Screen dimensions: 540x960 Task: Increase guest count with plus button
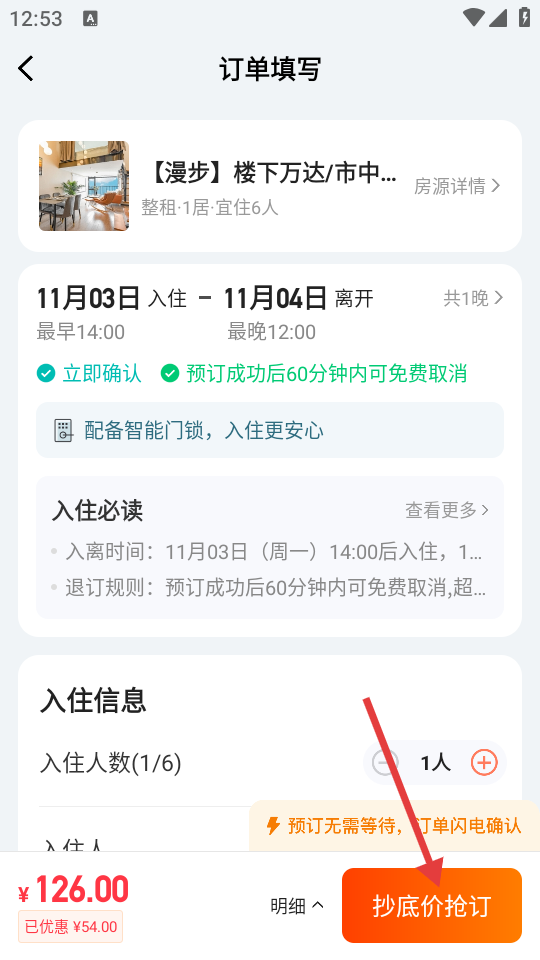point(484,763)
